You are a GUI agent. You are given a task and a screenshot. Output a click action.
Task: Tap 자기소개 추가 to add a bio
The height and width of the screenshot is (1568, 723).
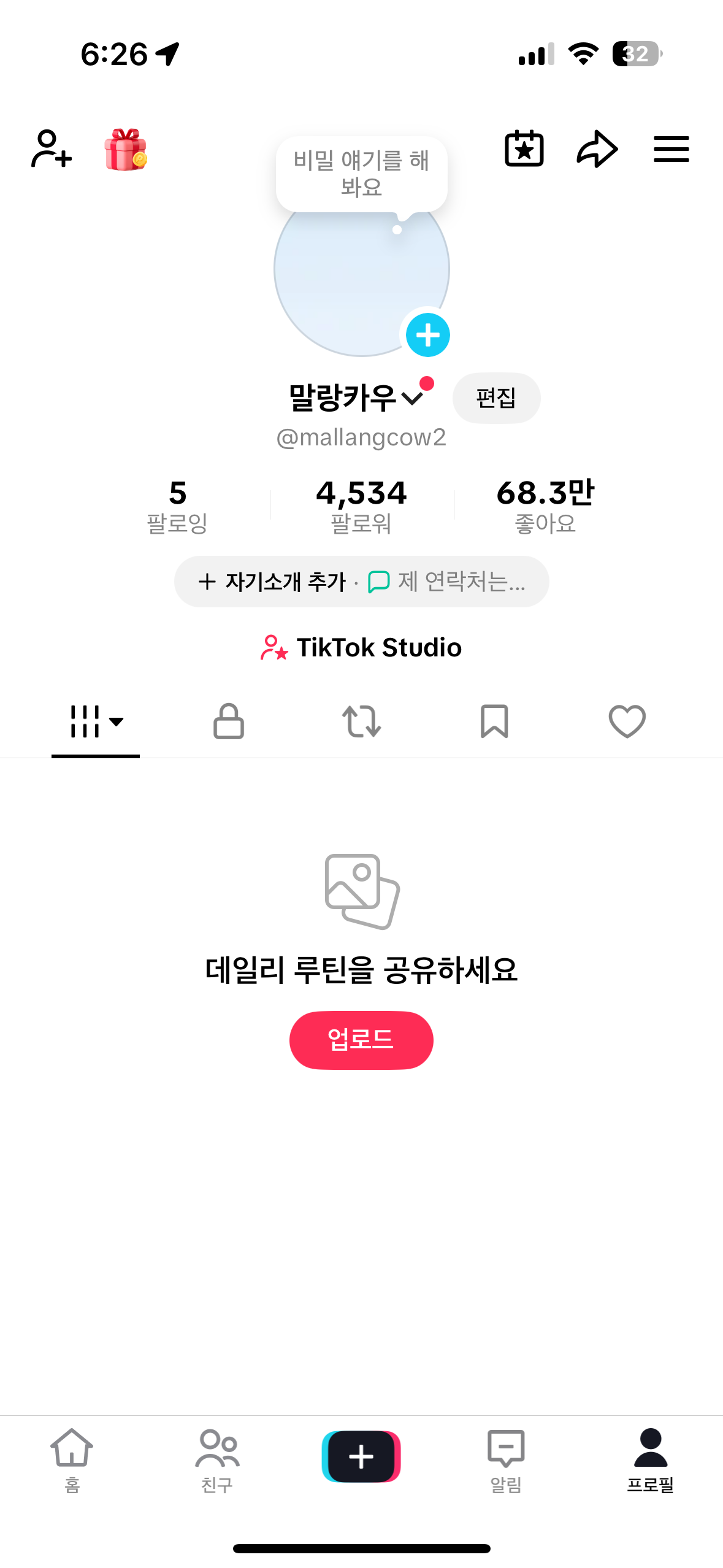(x=274, y=582)
